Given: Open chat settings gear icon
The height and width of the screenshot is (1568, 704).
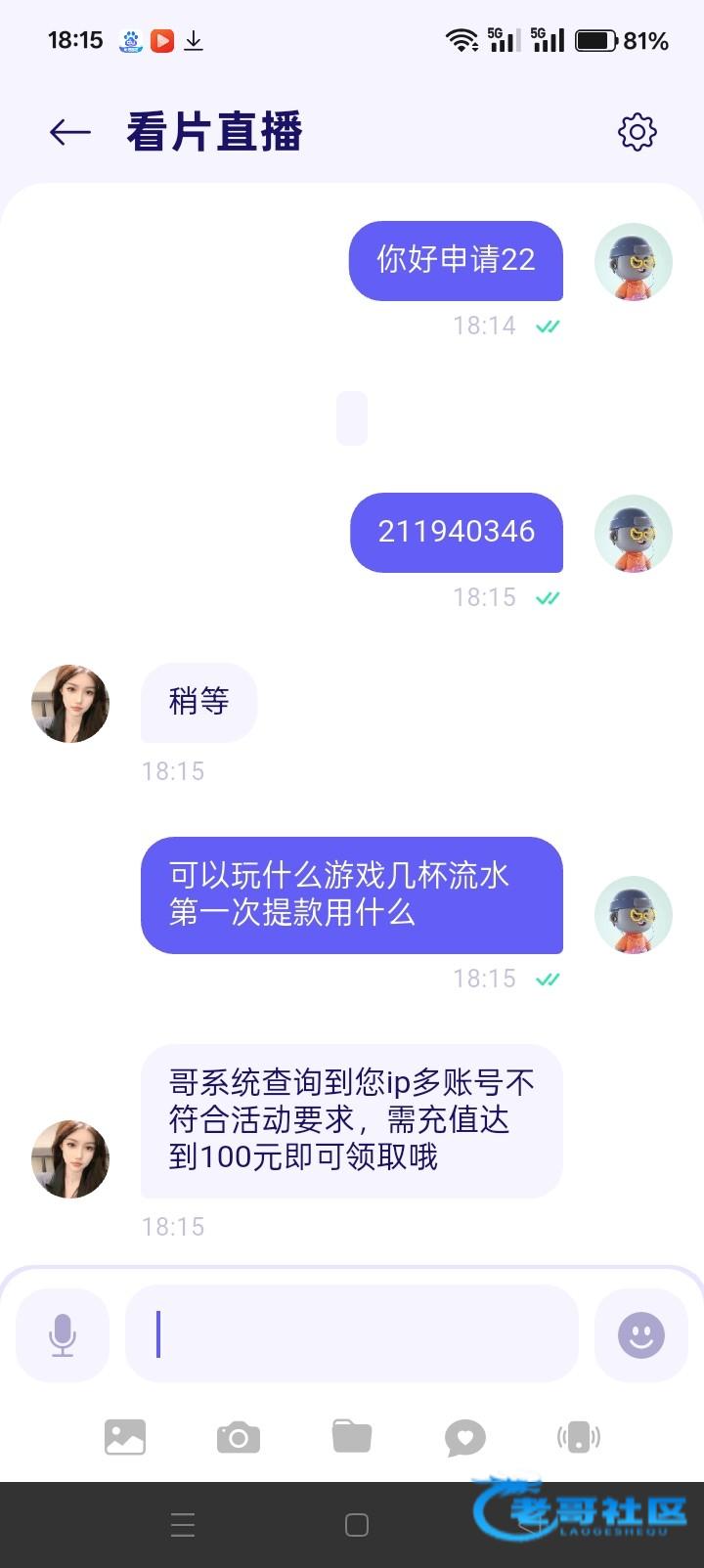Looking at the screenshot, I should pos(637,132).
